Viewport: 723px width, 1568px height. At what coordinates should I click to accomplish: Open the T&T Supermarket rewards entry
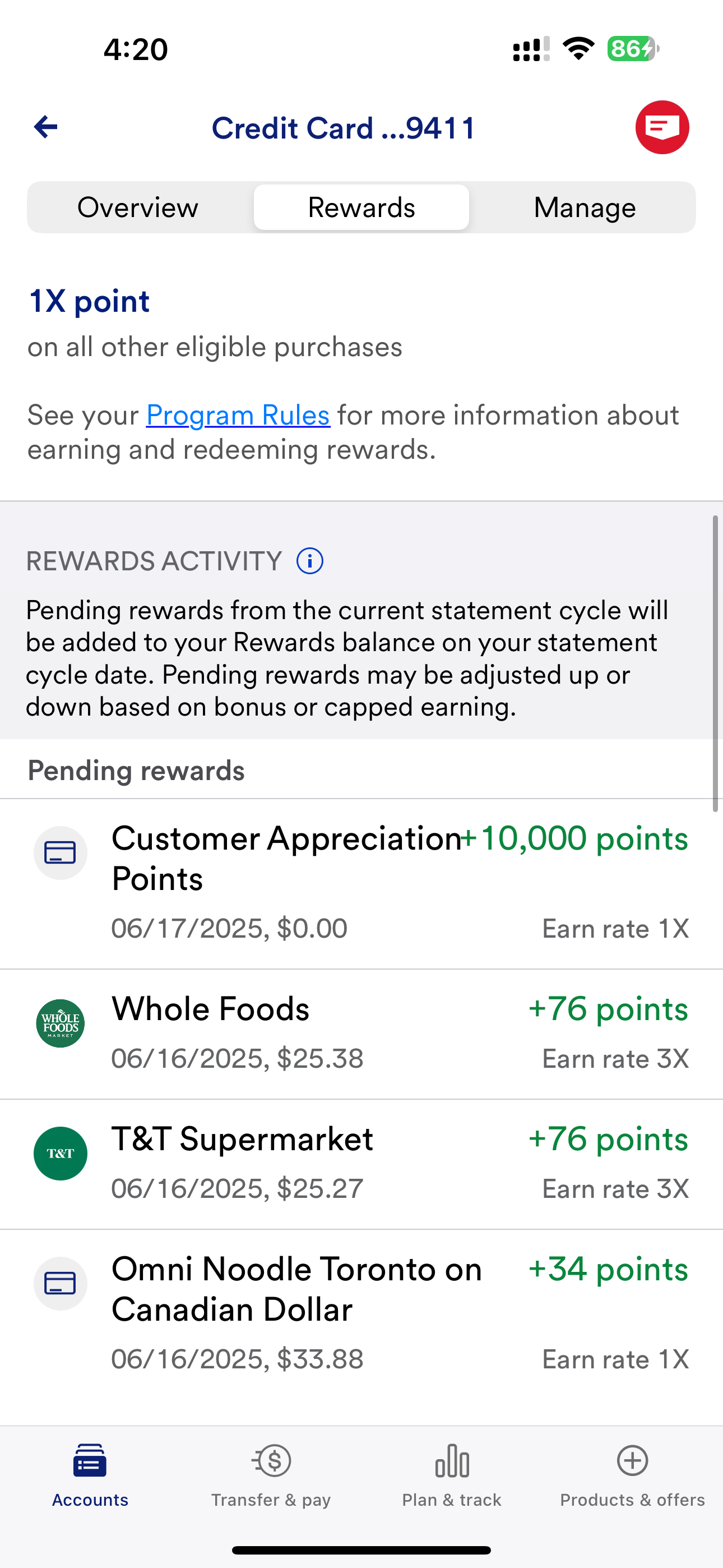click(x=361, y=1164)
